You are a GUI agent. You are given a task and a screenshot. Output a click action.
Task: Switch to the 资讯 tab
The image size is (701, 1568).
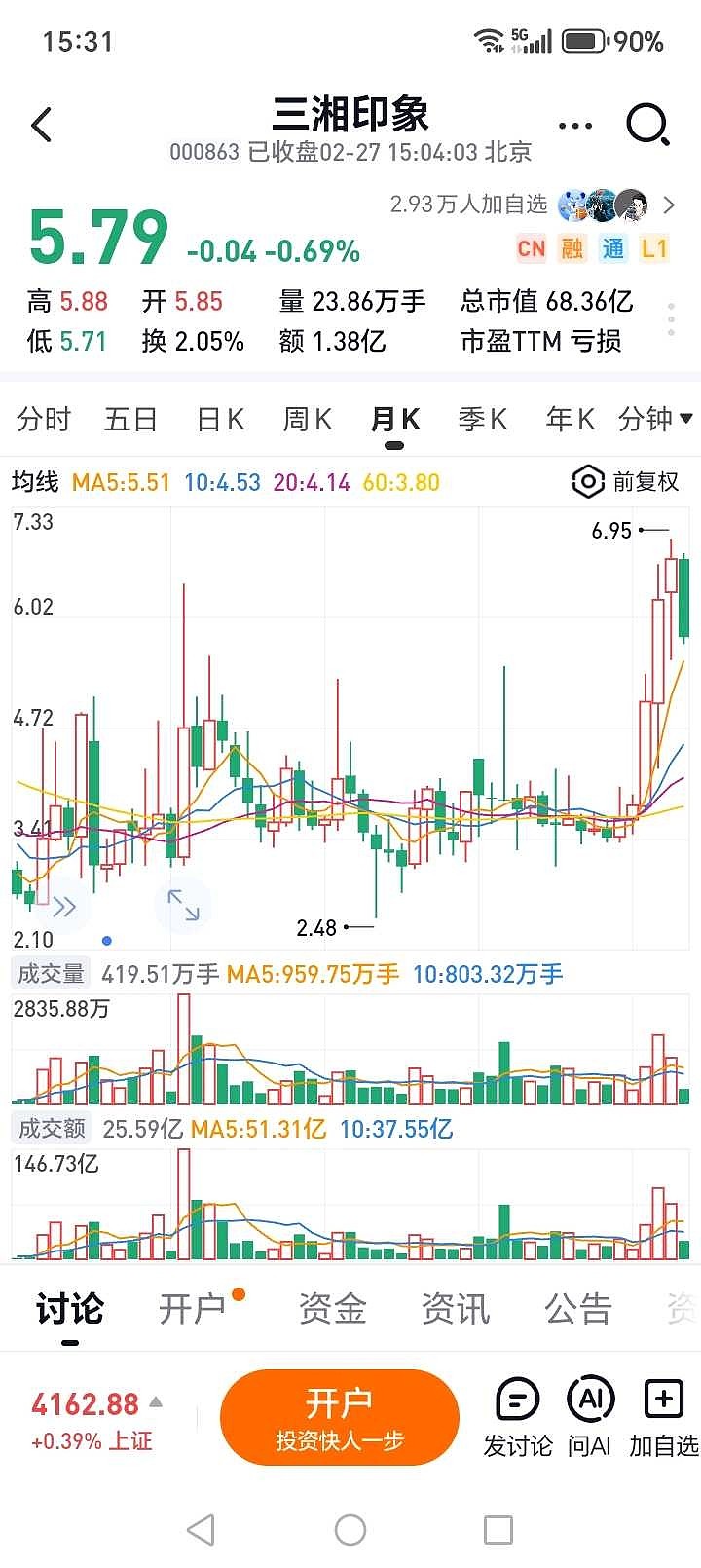click(456, 1309)
